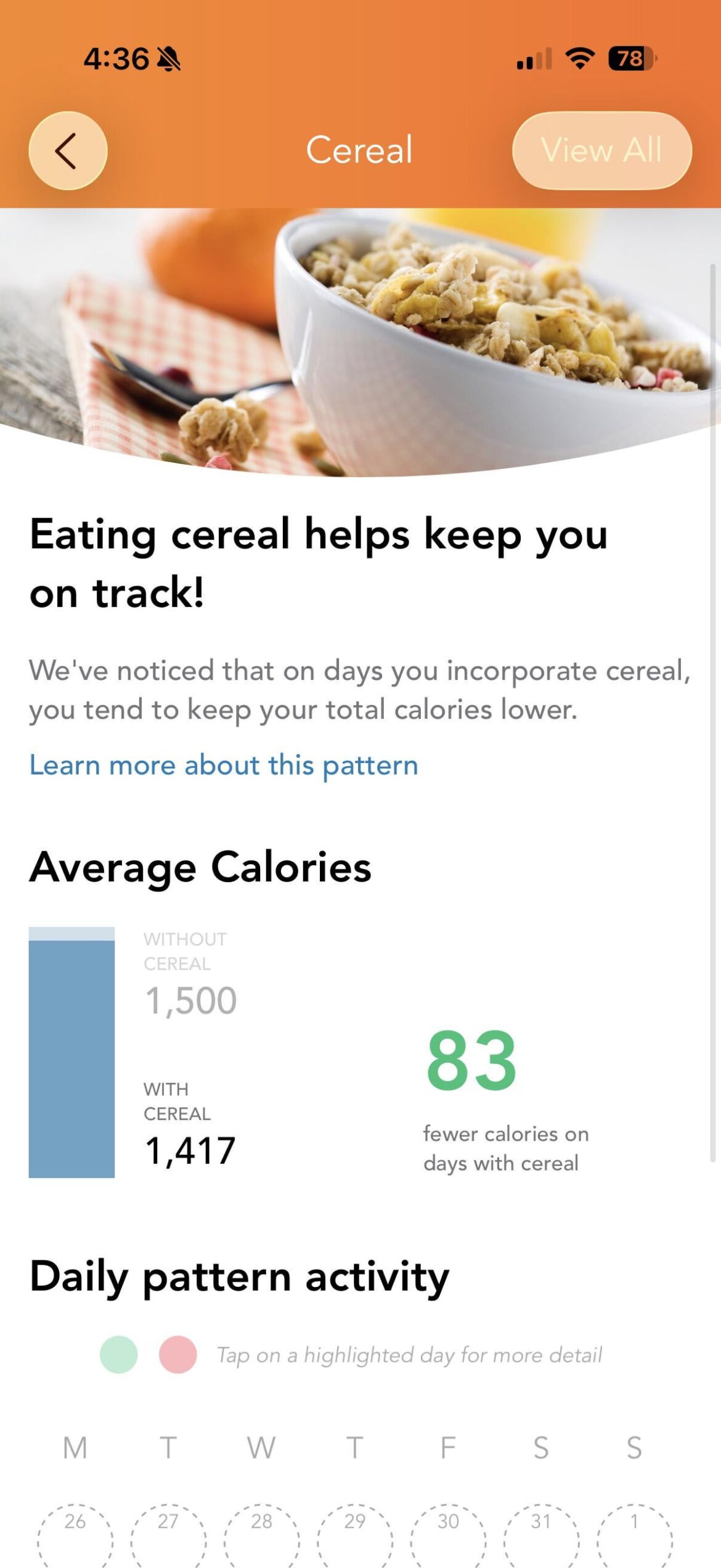This screenshot has height=1568, width=721.
Task: Tap the blue average calories bar
Action: (70, 1060)
